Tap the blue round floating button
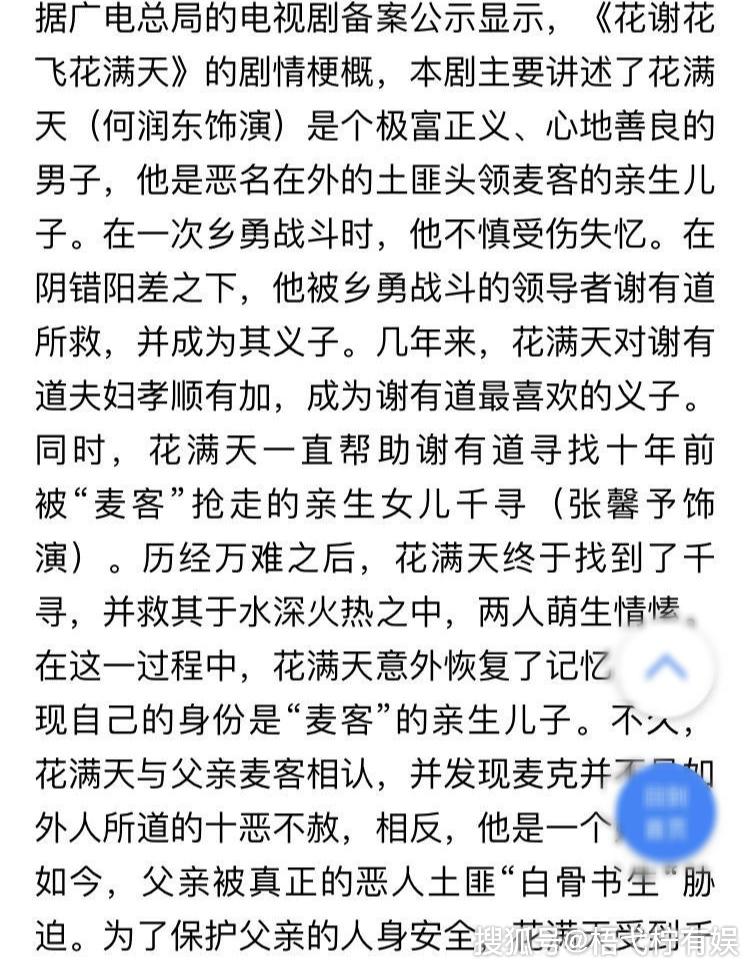Viewport: 750px width, 969px height. (x=665, y=812)
